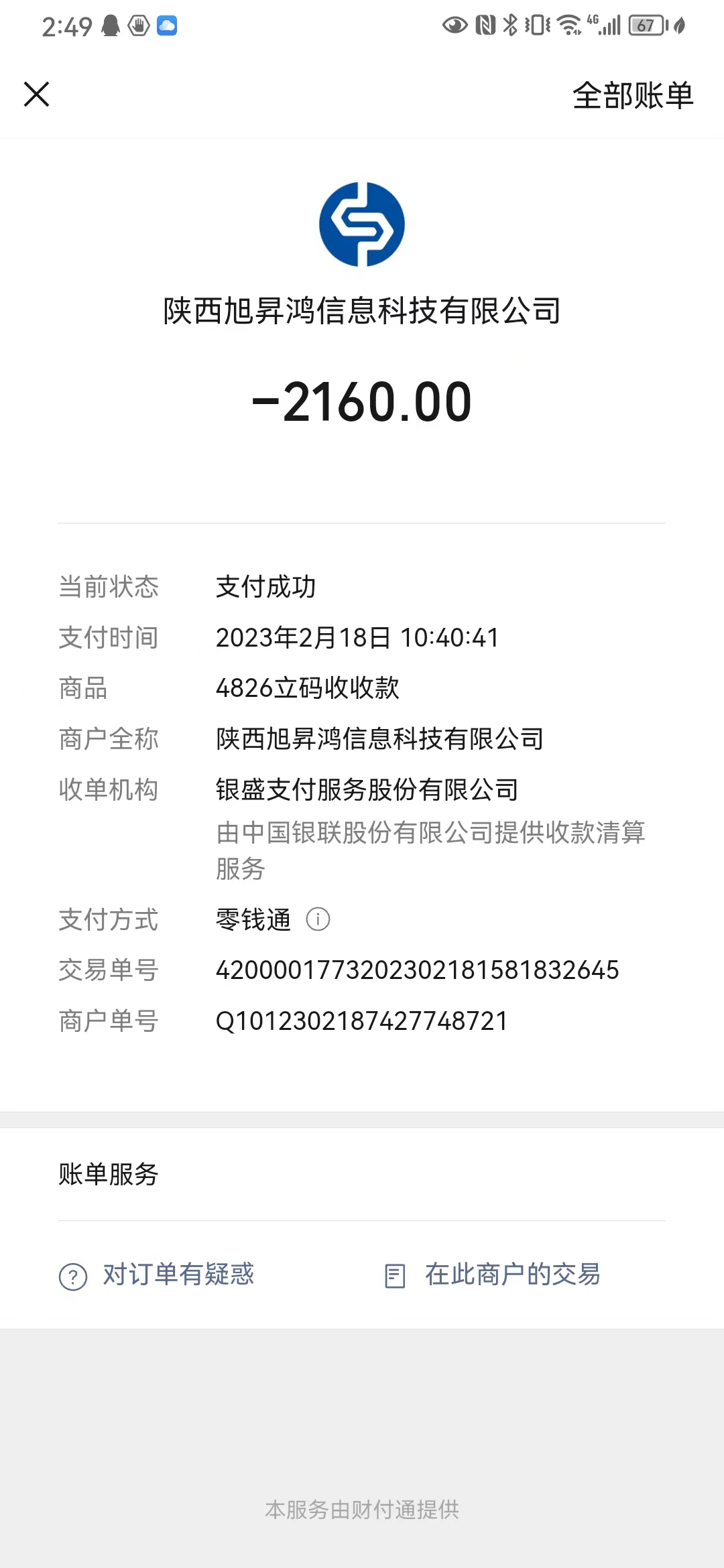The image size is (724, 1568).
Task: Tap the info icon beside 零钱通
Action: click(x=318, y=919)
